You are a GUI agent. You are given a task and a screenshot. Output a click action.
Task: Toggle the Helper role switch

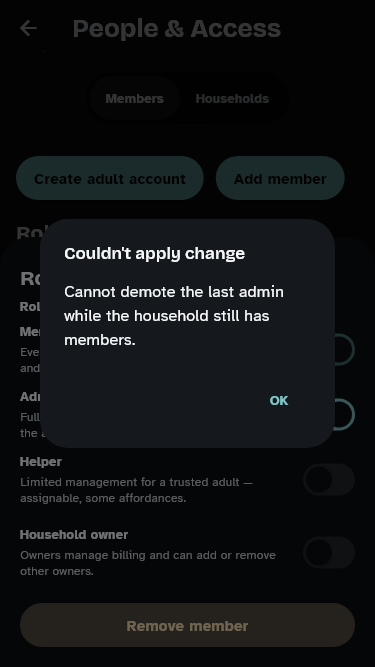[x=329, y=479]
